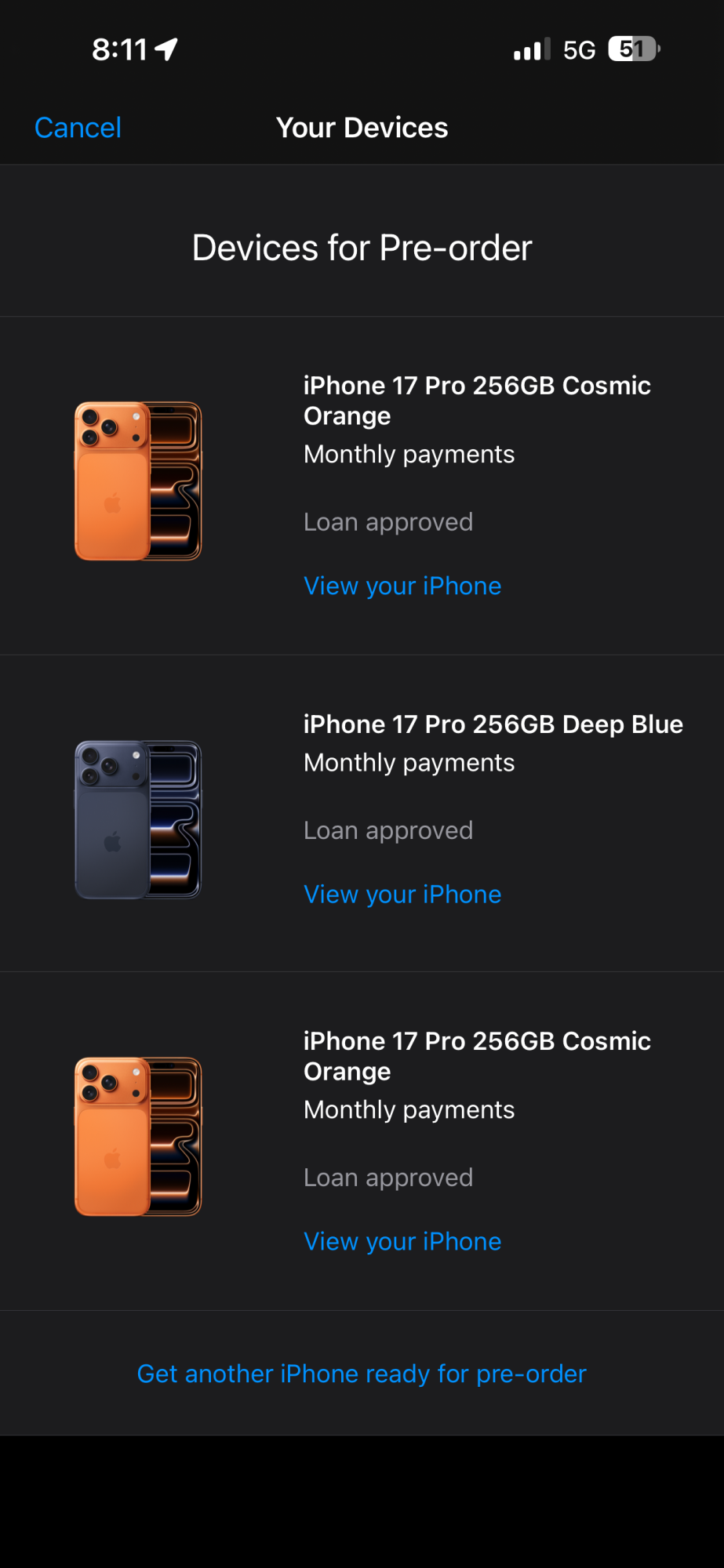Get another iPhone ready for pre-order
The image size is (724, 1568).
pos(362,1374)
